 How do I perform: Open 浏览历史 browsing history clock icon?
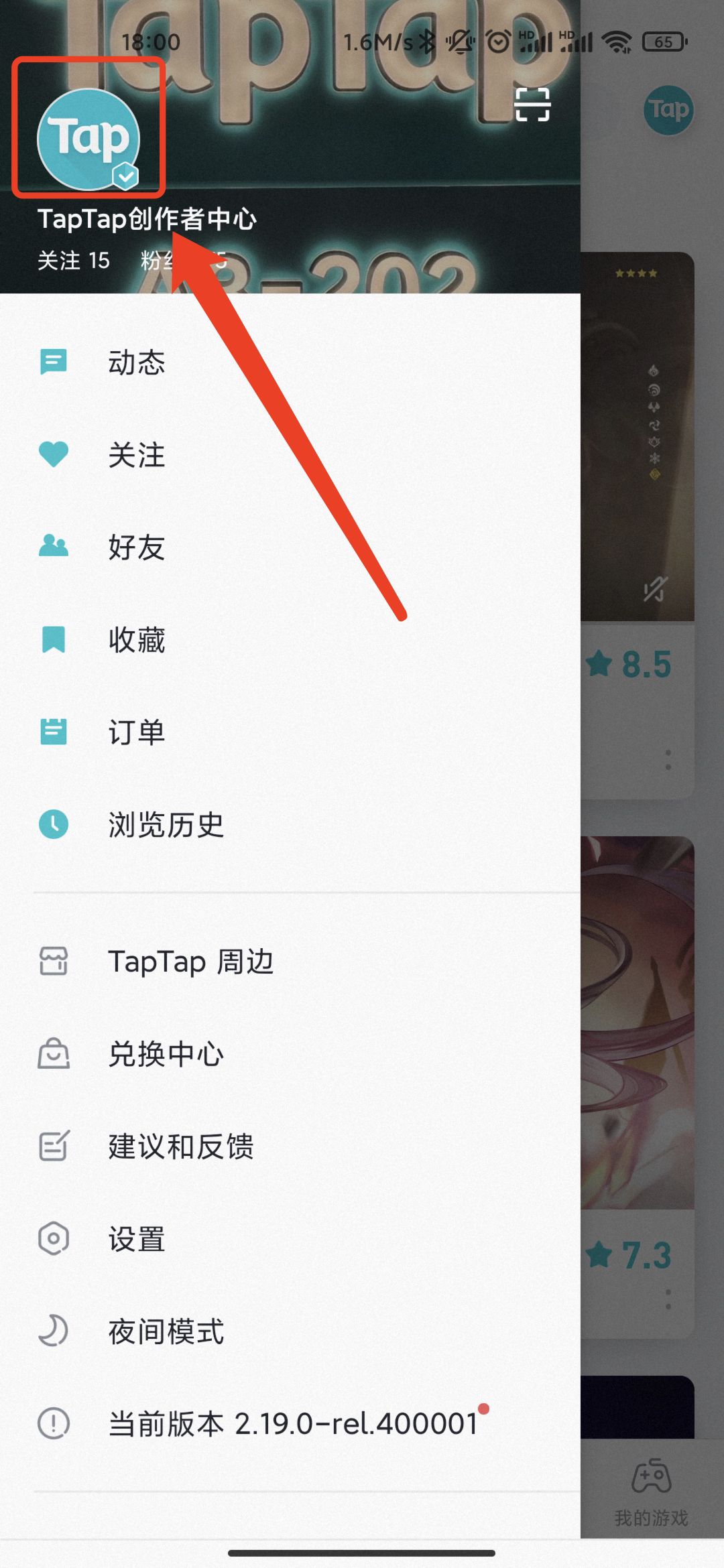pyautogui.click(x=54, y=825)
